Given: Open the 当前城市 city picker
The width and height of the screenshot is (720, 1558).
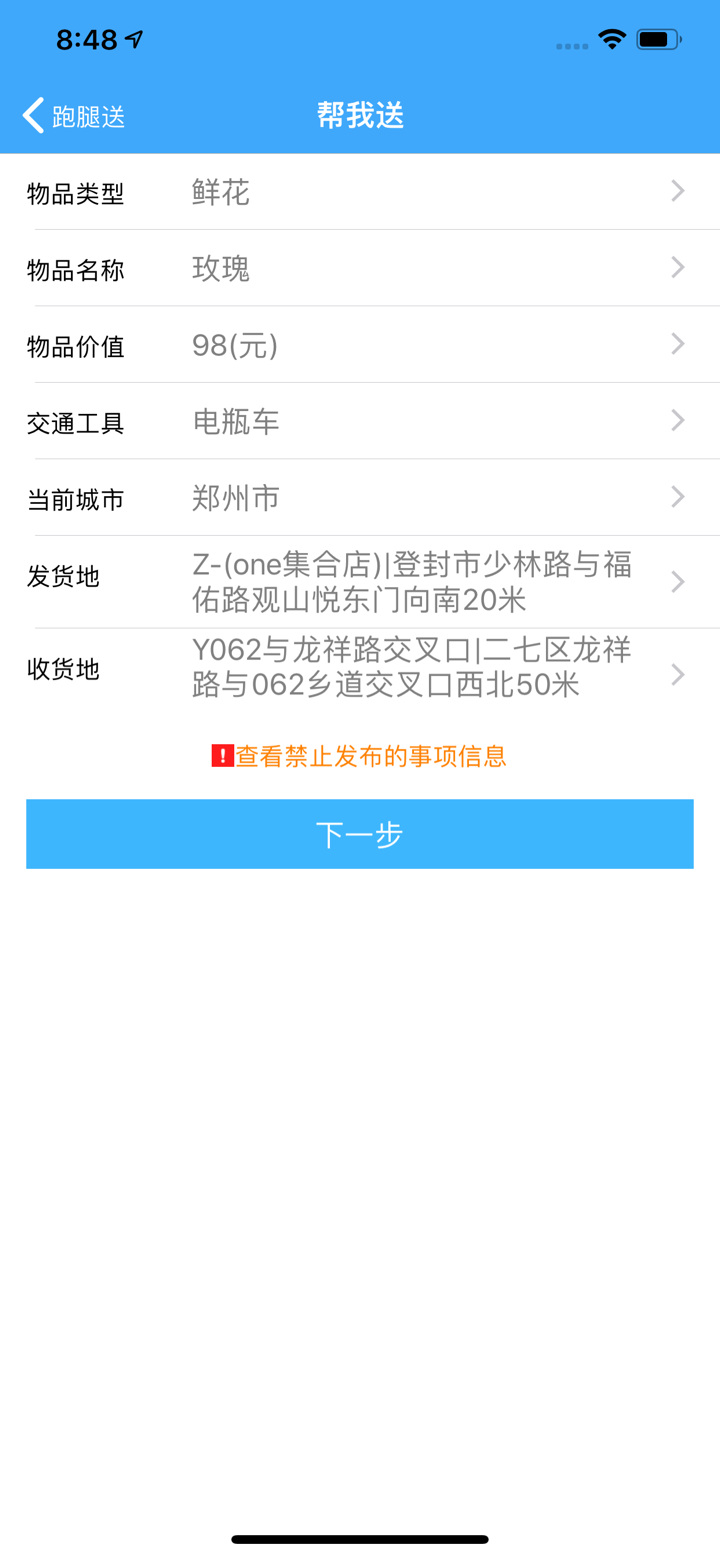Looking at the screenshot, I should 677,498.
